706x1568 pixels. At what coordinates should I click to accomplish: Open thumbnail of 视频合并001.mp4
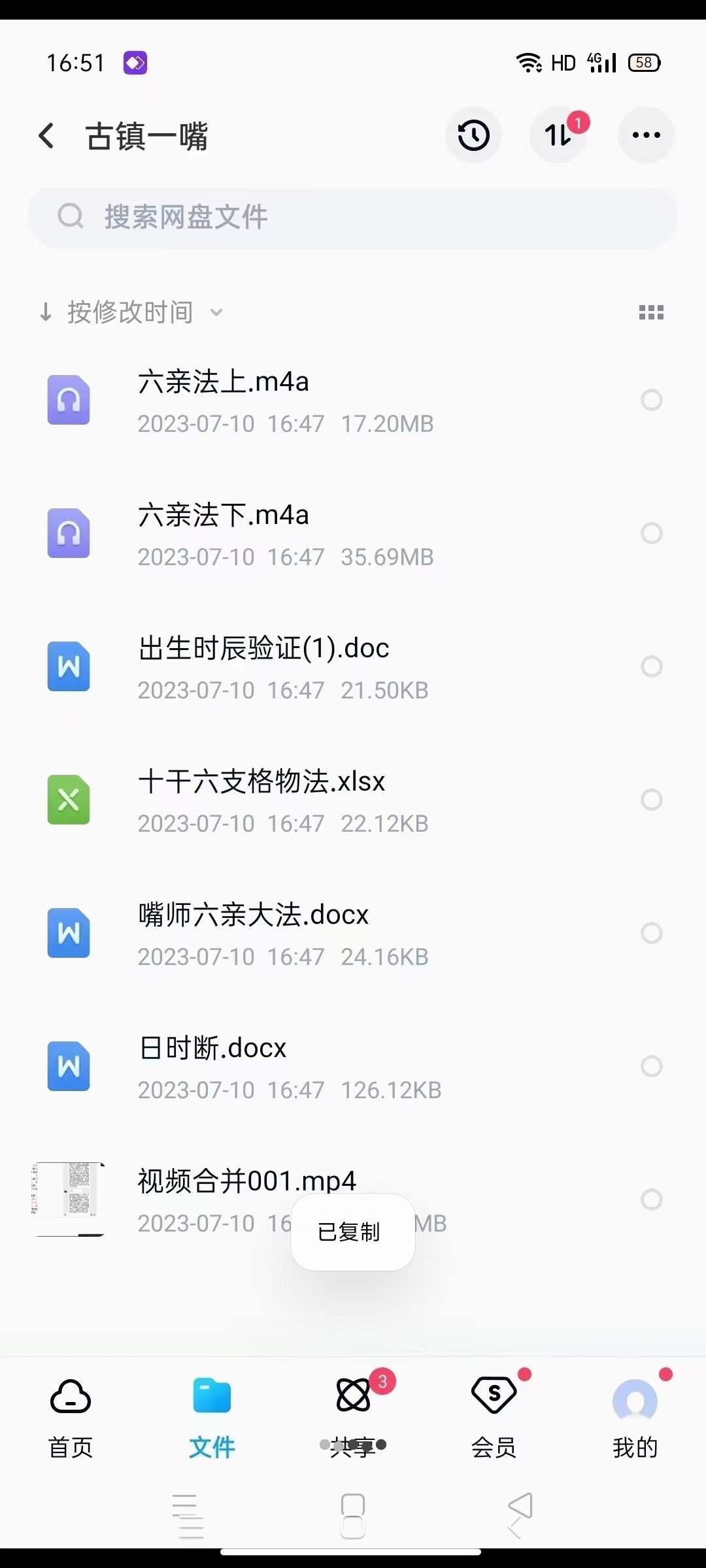[x=68, y=1200]
